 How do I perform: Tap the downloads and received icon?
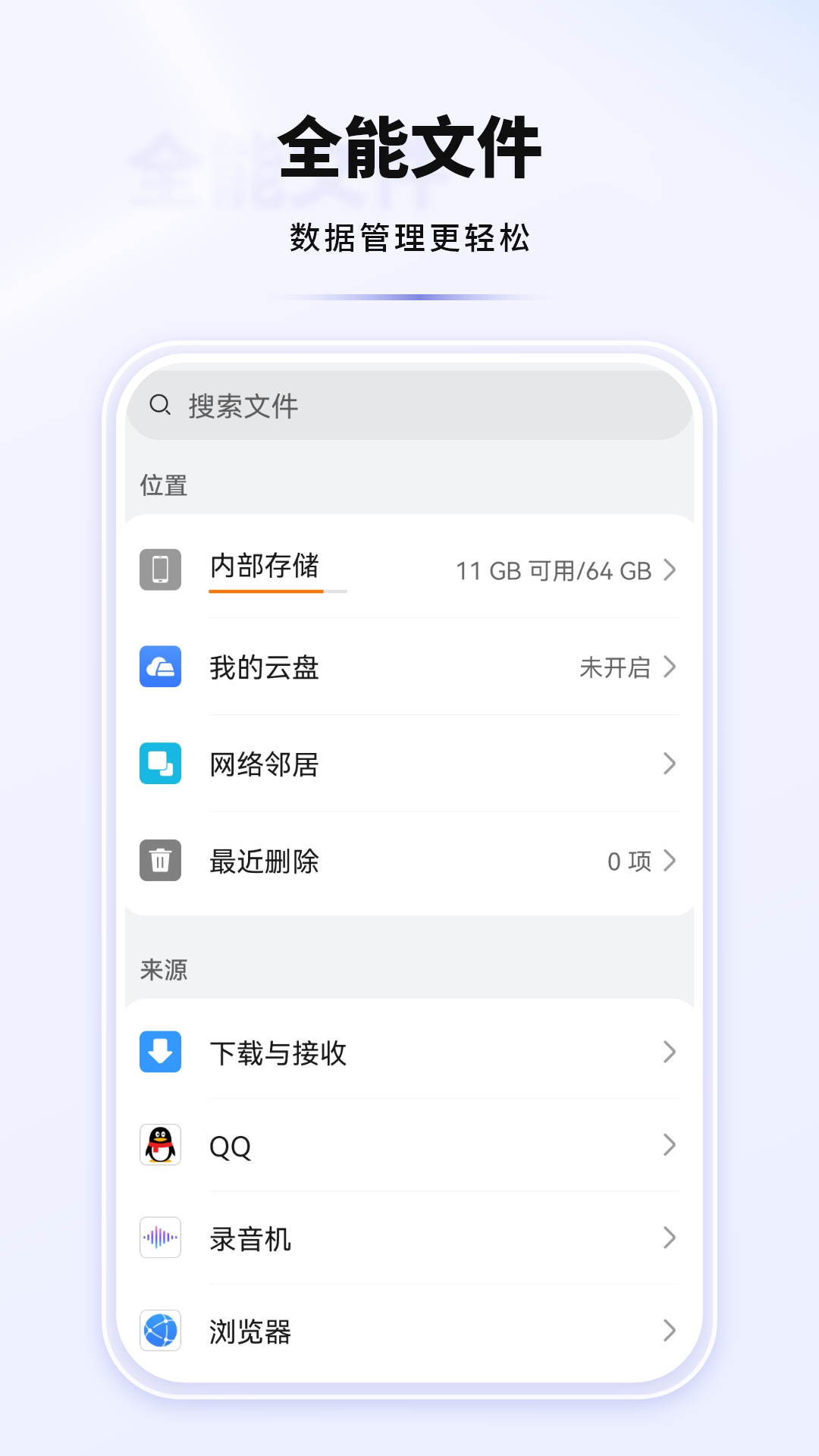pyautogui.click(x=160, y=1052)
